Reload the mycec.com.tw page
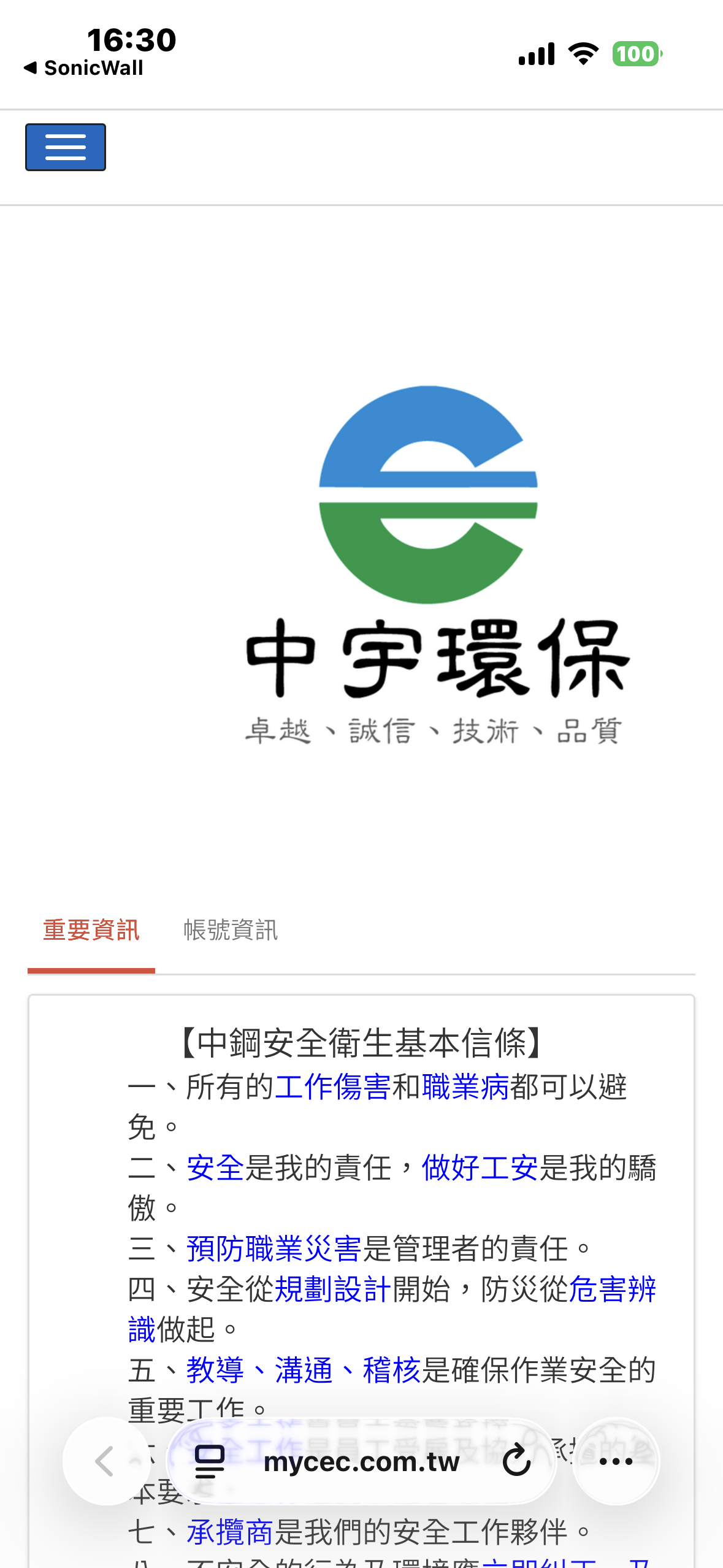Screen dimensions: 723x1568 516,1461
